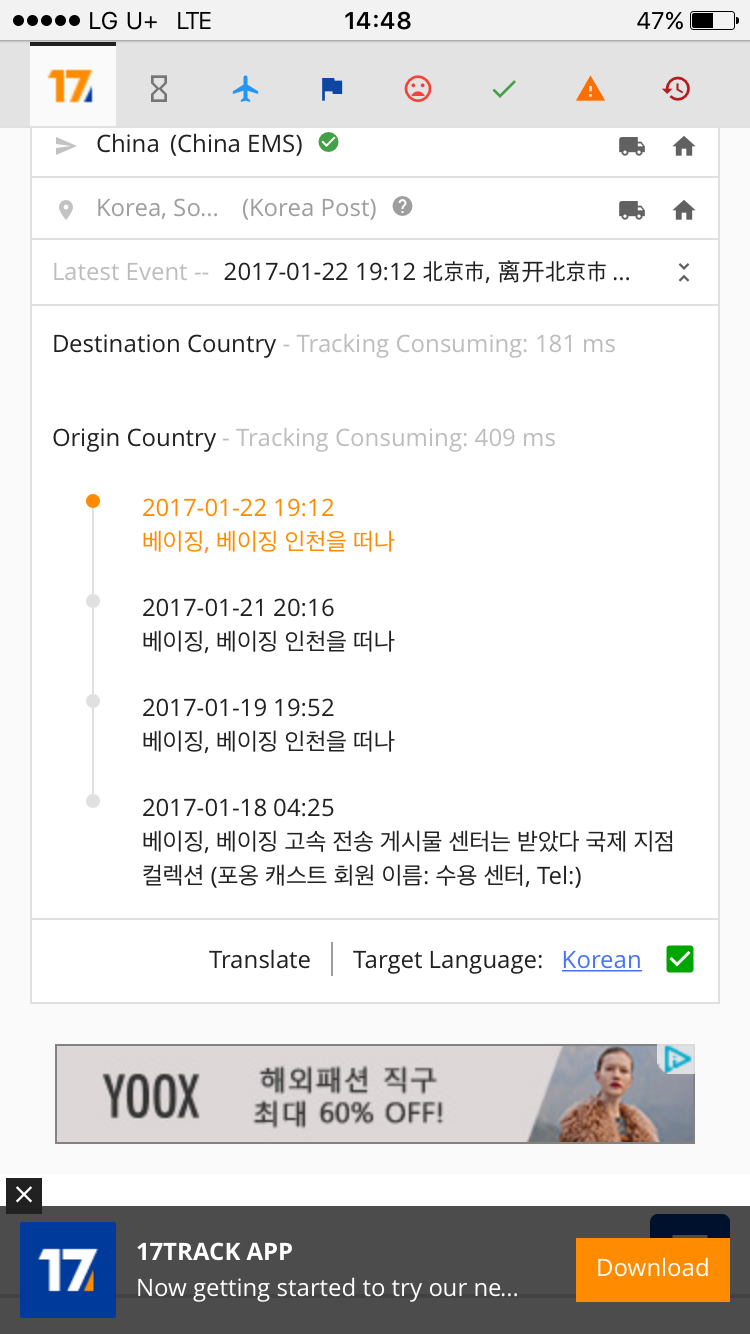This screenshot has height=1334, width=750.
Task: Download the 17TRACK app
Action: pyautogui.click(x=653, y=1268)
